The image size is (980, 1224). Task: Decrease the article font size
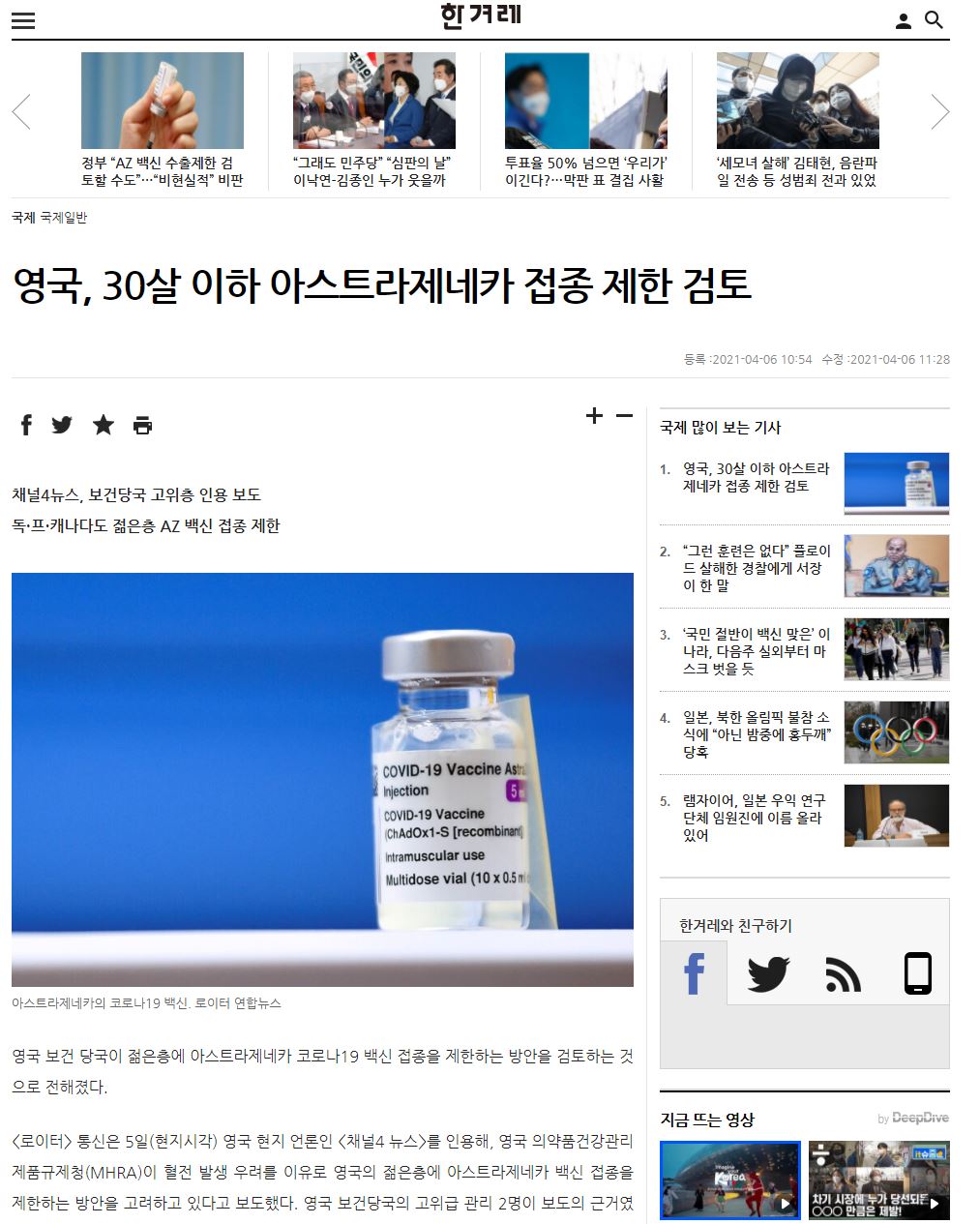tap(624, 416)
